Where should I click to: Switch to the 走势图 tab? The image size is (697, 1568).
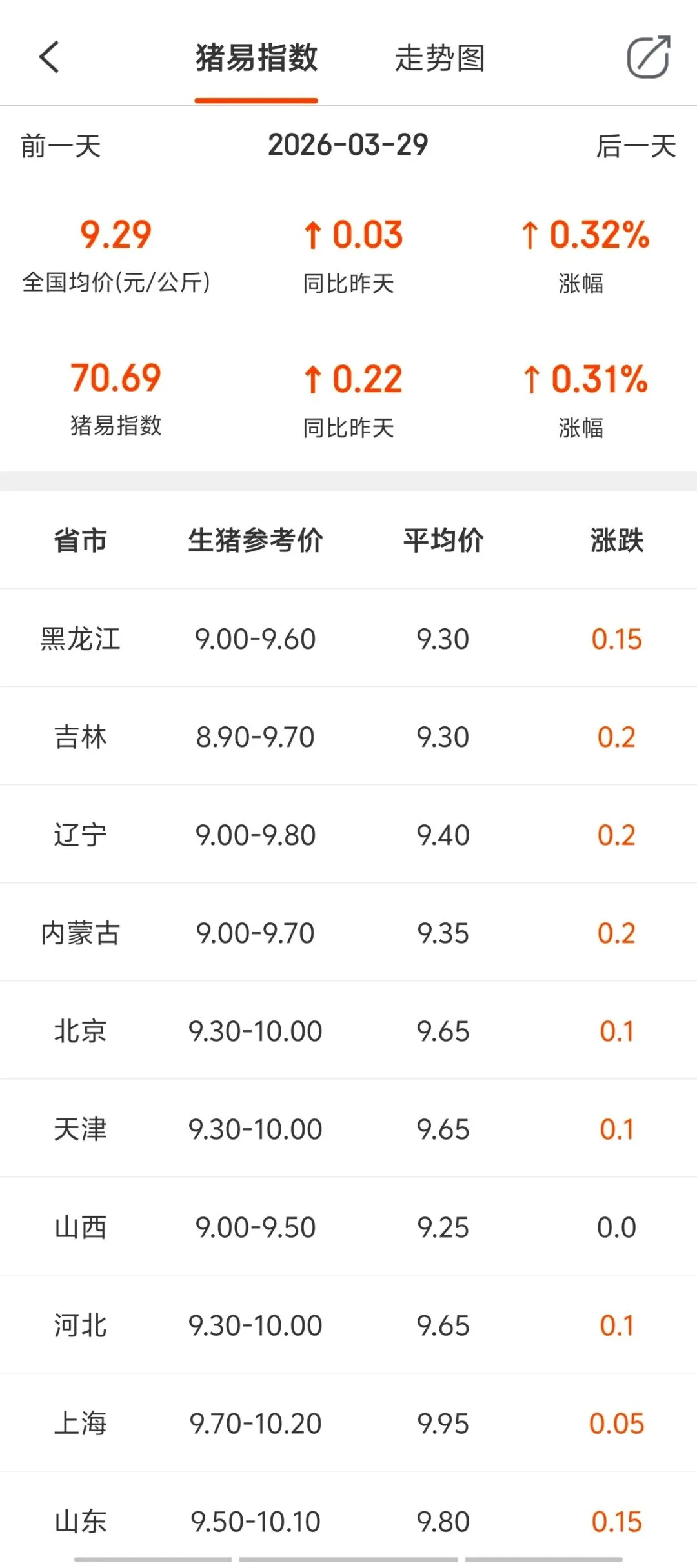[x=439, y=58]
